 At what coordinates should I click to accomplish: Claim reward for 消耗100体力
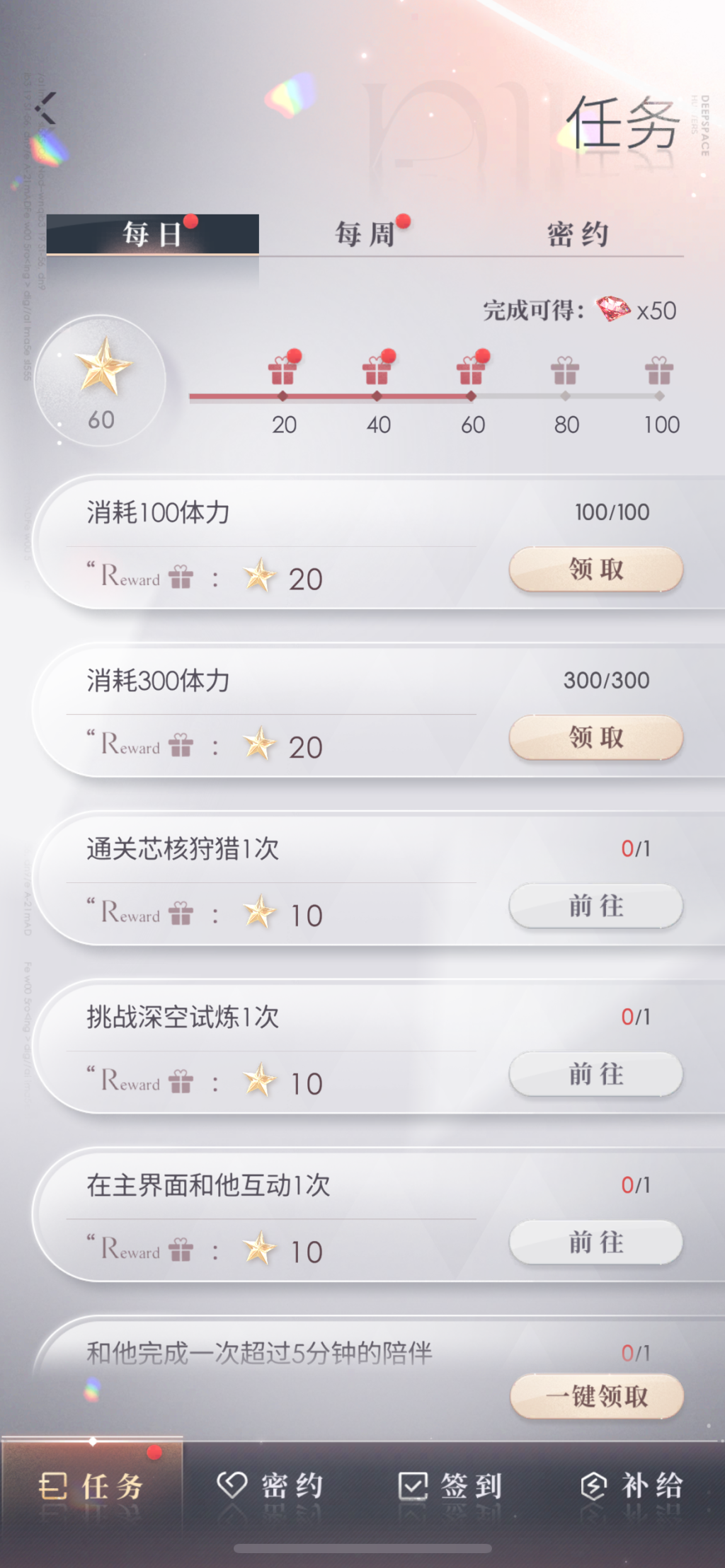tap(596, 569)
